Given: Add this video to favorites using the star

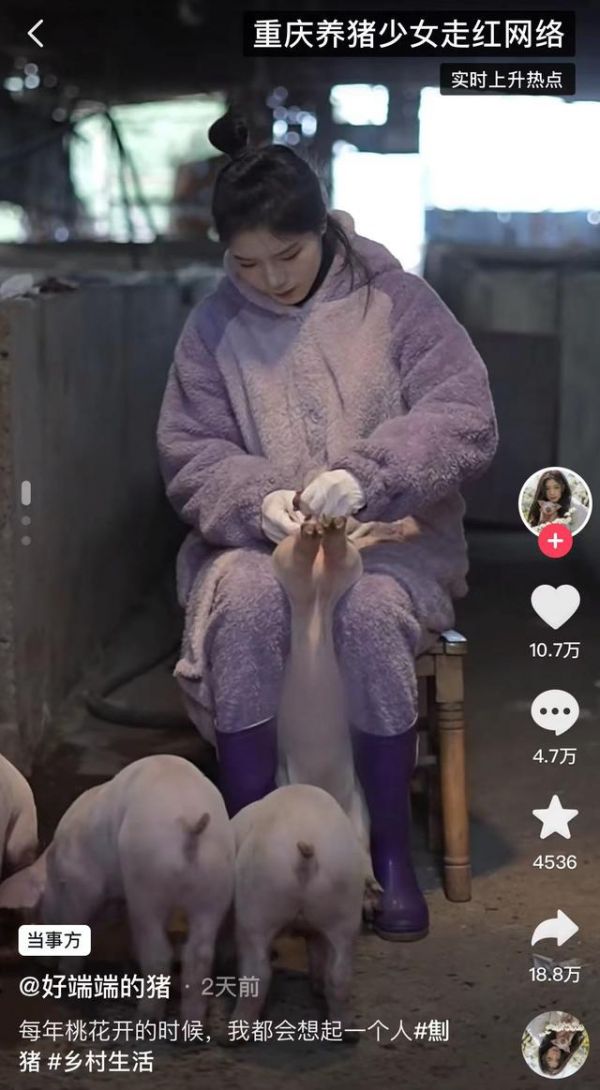Looking at the screenshot, I should [x=555, y=818].
